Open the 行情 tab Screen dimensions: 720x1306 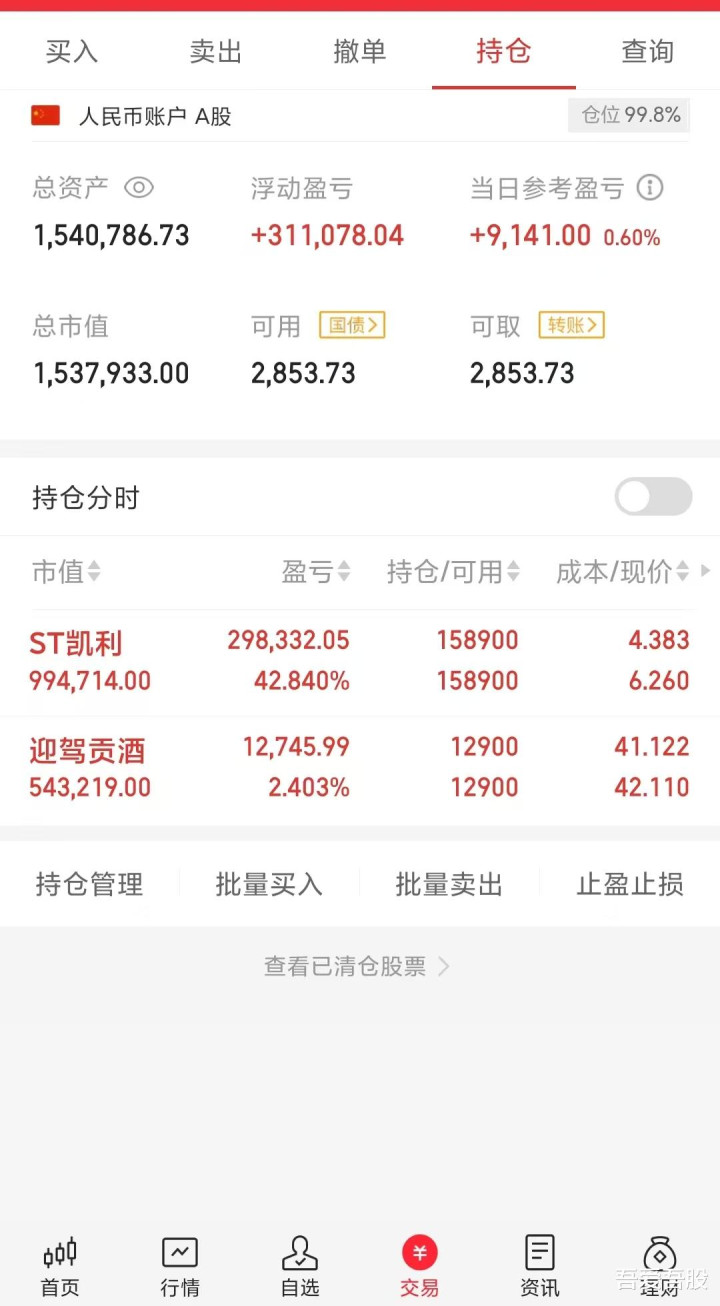click(180, 1266)
